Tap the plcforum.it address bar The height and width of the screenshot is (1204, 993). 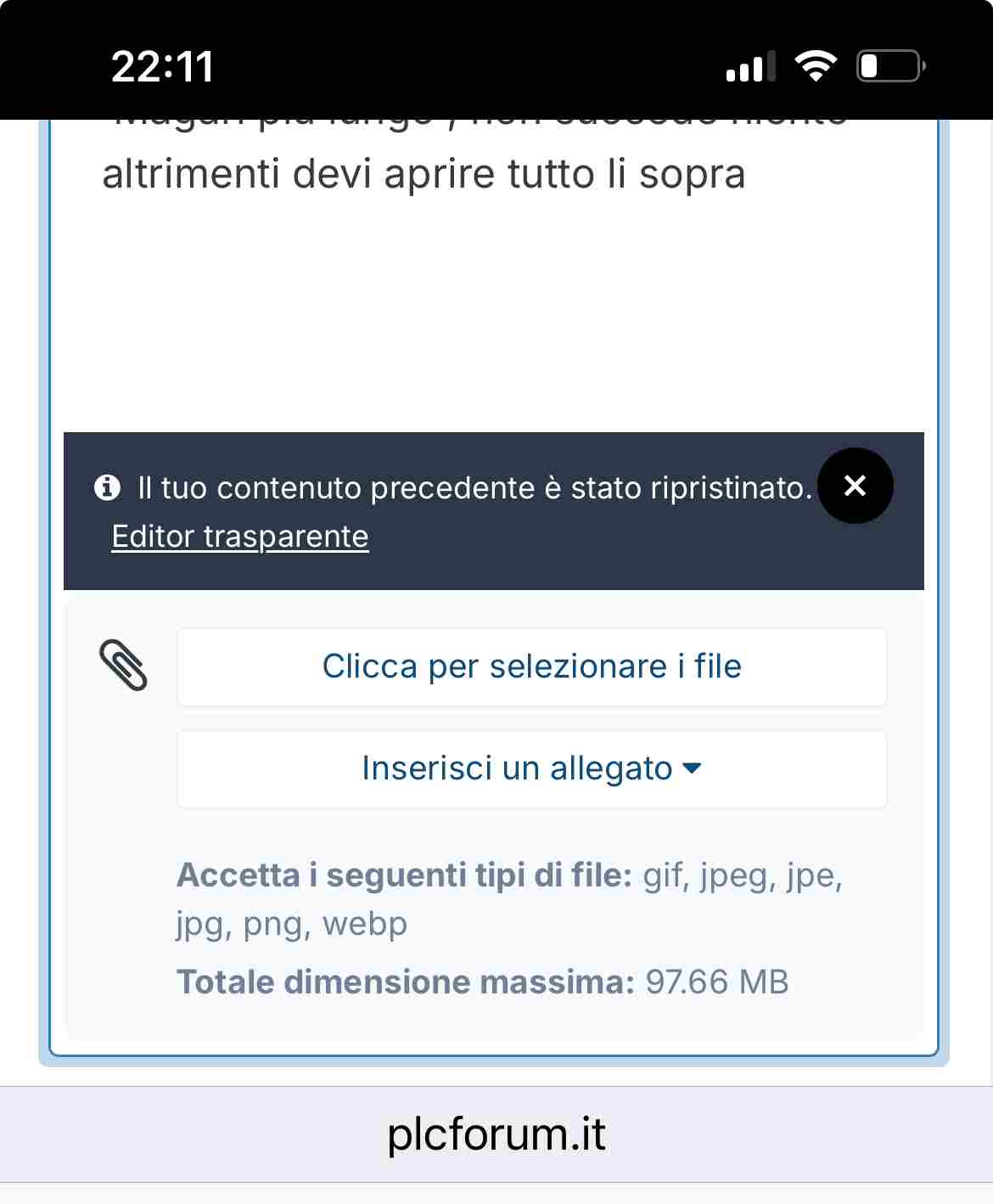click(496, 1134)
